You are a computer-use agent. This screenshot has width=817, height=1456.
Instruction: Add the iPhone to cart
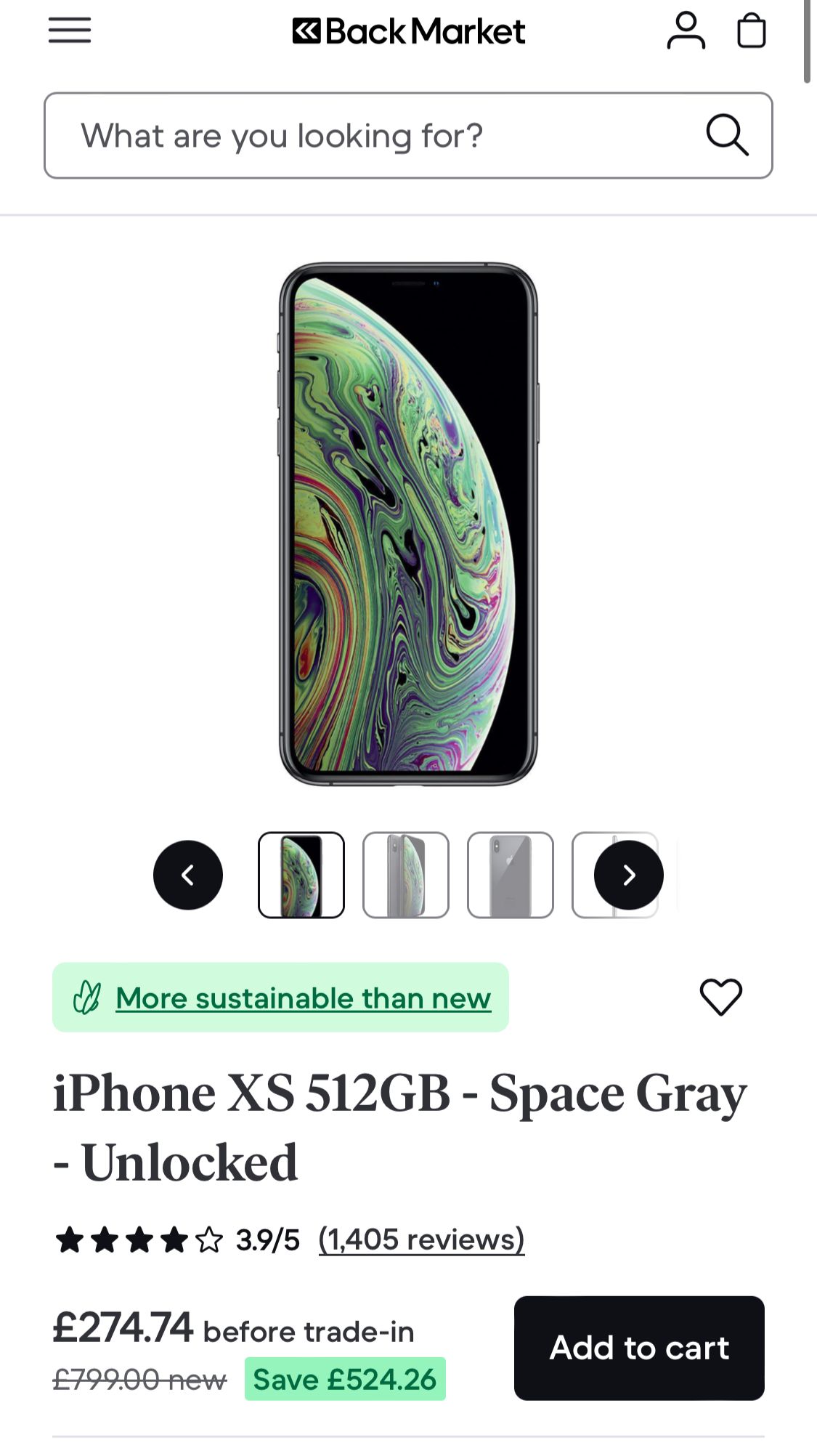click(x=639, y=1348)
